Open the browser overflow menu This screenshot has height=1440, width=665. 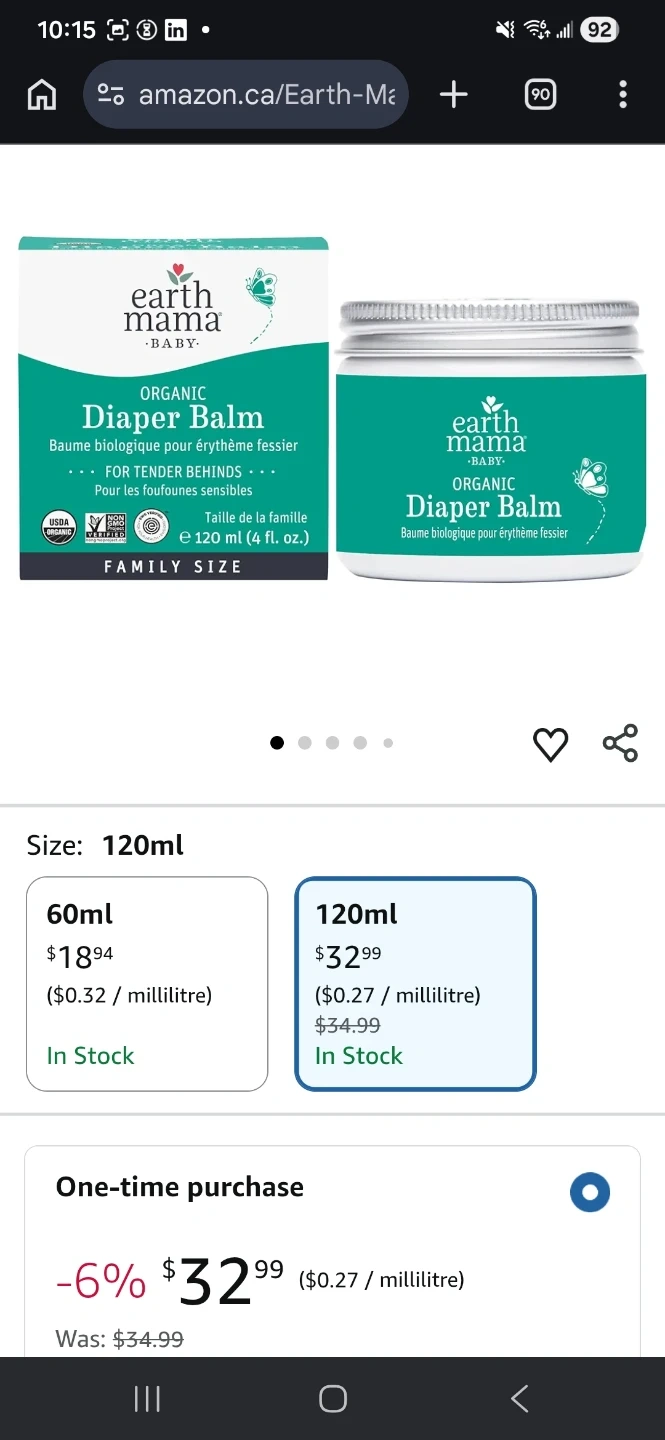(622, 95)
